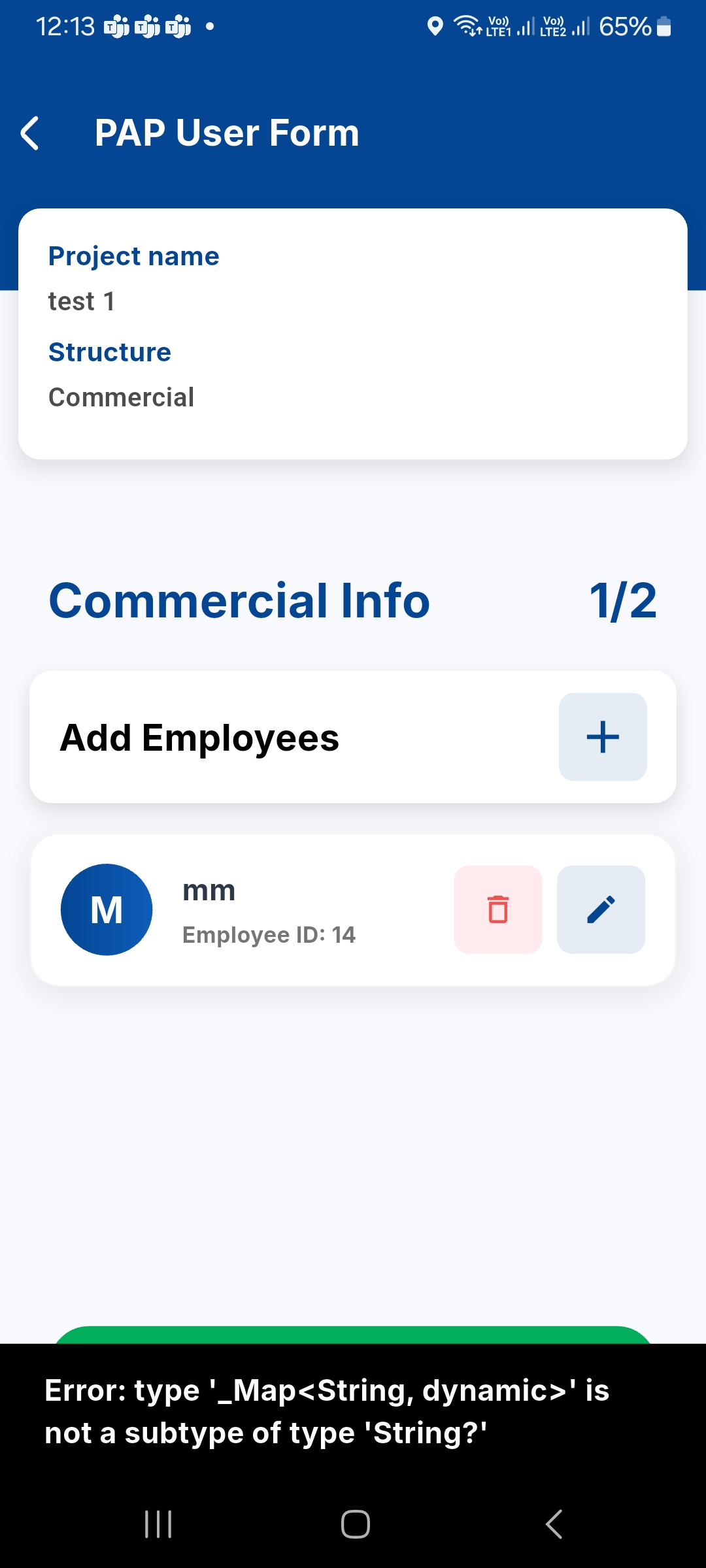Tap the plus button to add employees
This screenshot has height=1568, width=706.
point(602,737)
